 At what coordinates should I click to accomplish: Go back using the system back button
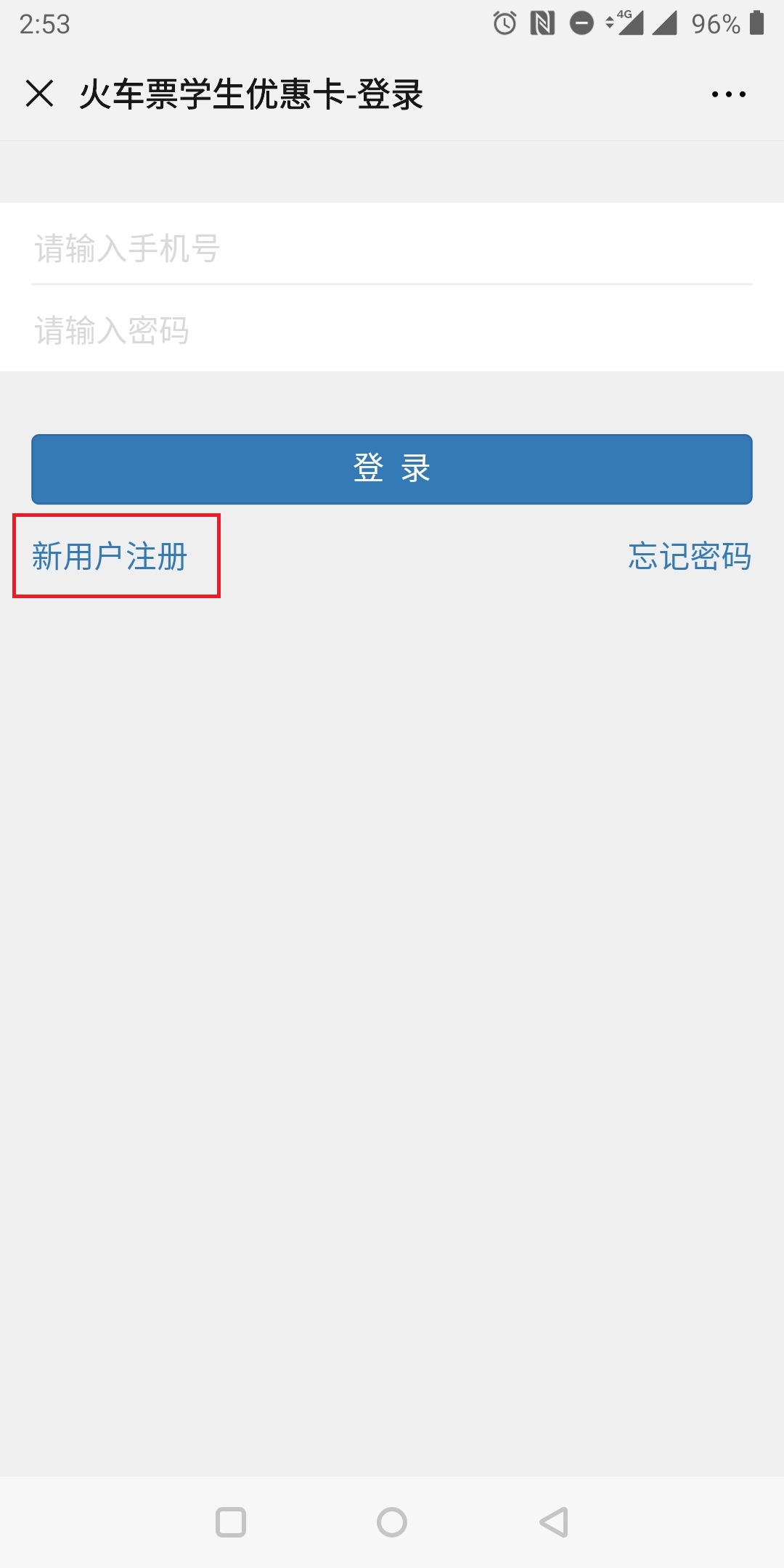coord(553,1522)
